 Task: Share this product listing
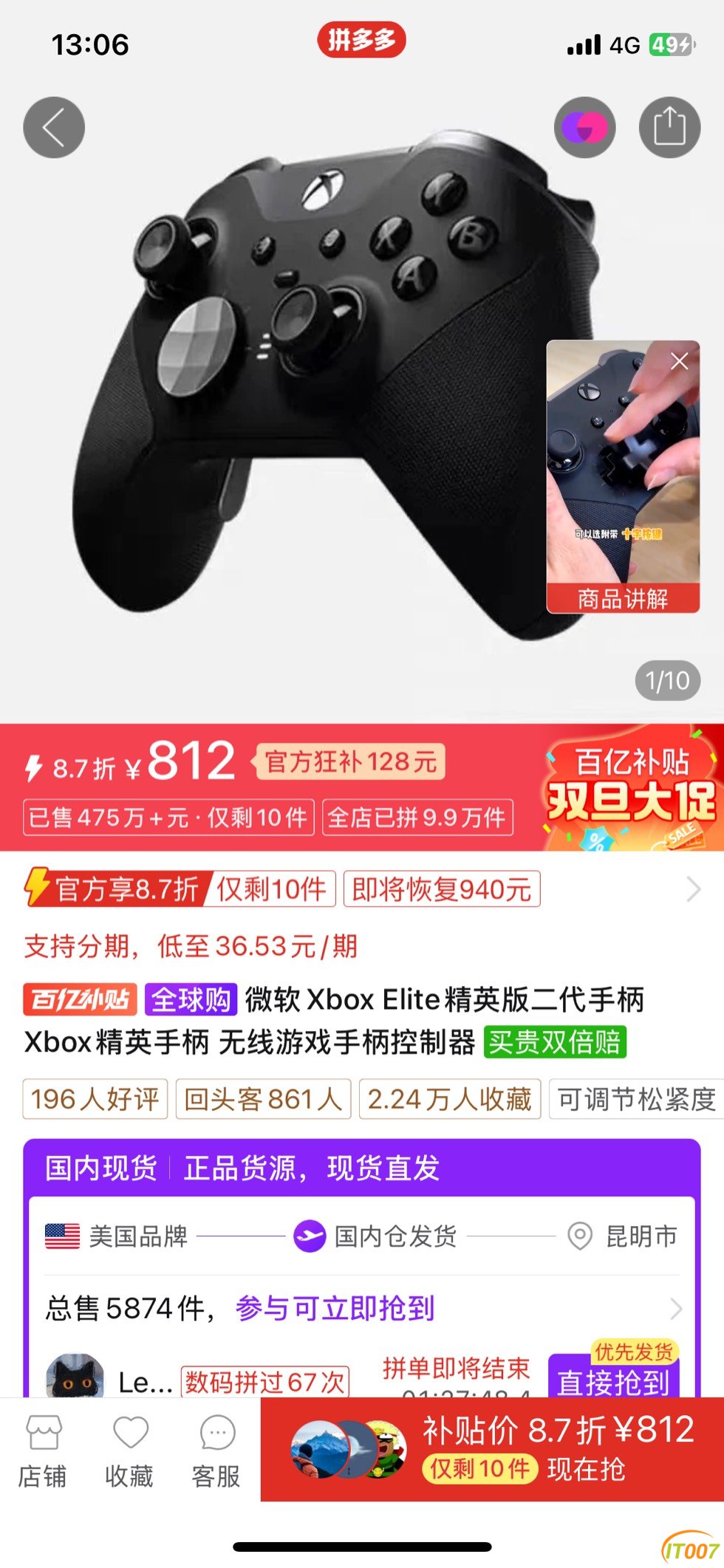tap(669, 128)
